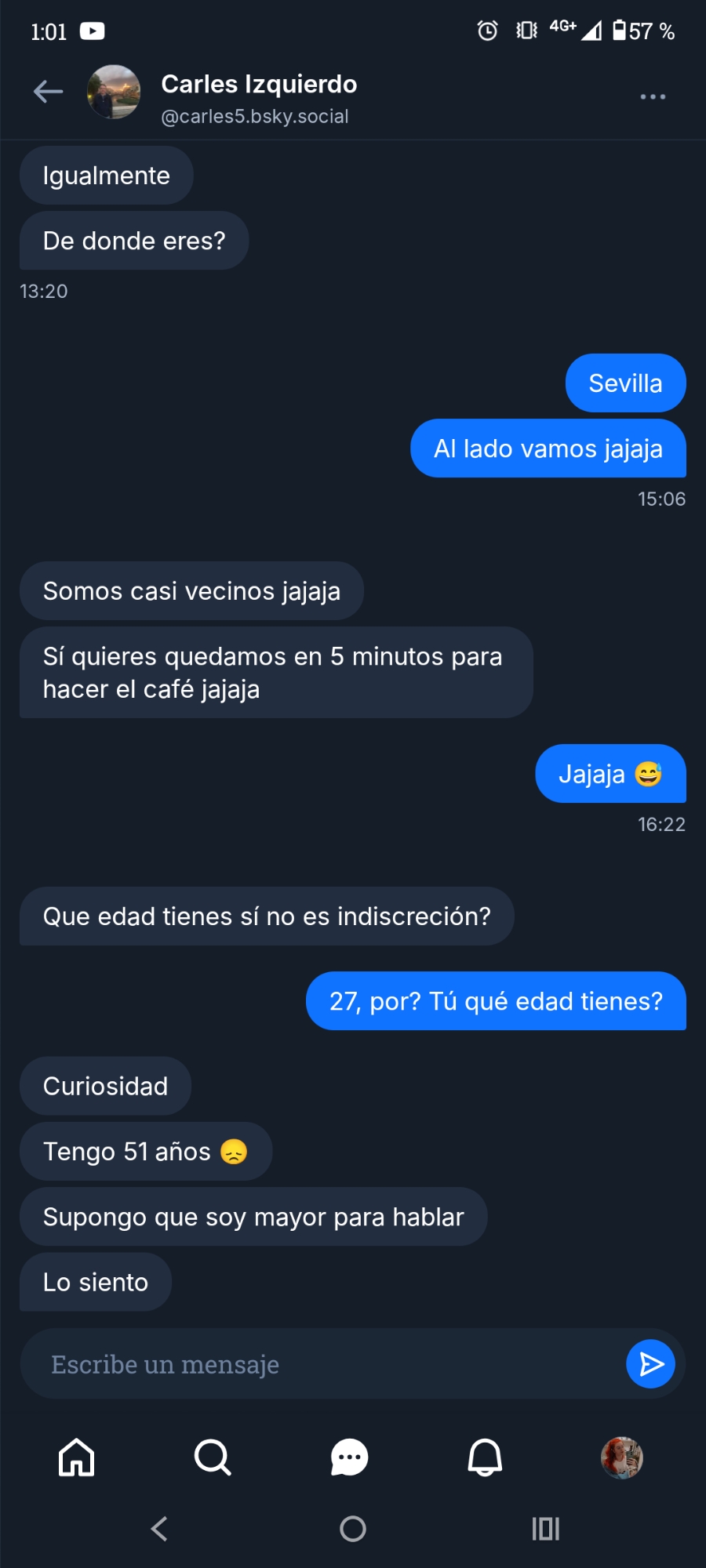Switch to the Home tab
The height and width of the screenshot is (1568, 706).
click(x=77, y=1457)
